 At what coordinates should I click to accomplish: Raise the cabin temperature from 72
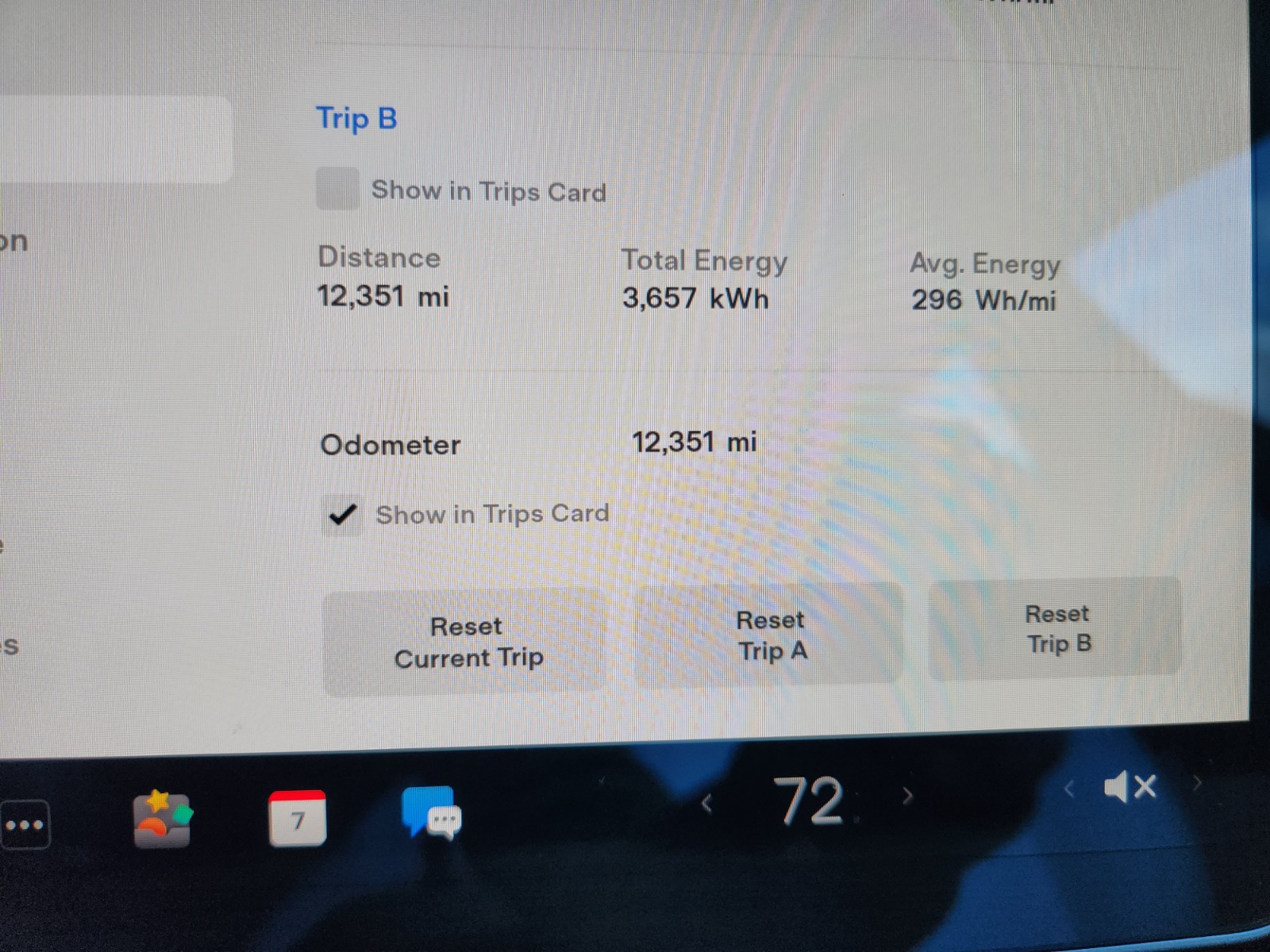tap(908, 796)
